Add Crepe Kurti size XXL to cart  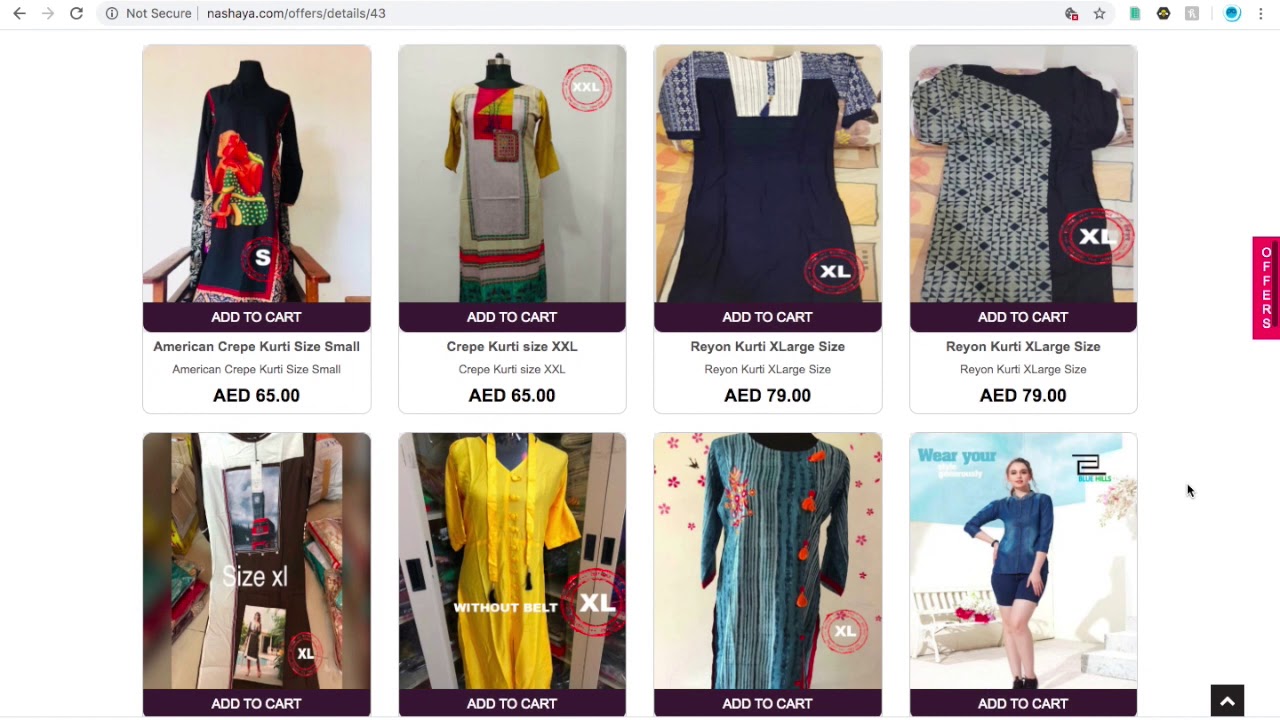511,317
